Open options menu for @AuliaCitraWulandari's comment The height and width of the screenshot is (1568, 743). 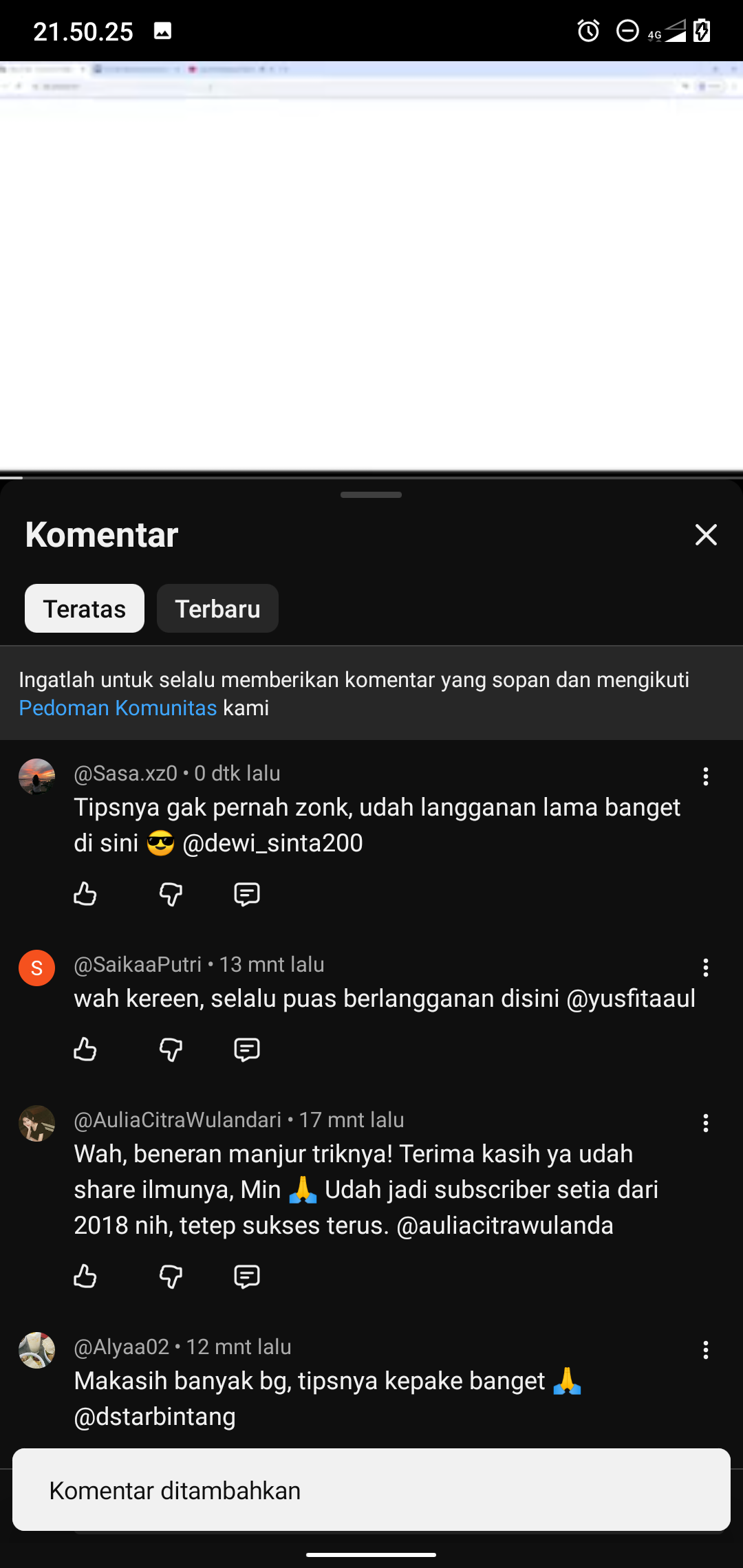click(x=705, y=1123)
